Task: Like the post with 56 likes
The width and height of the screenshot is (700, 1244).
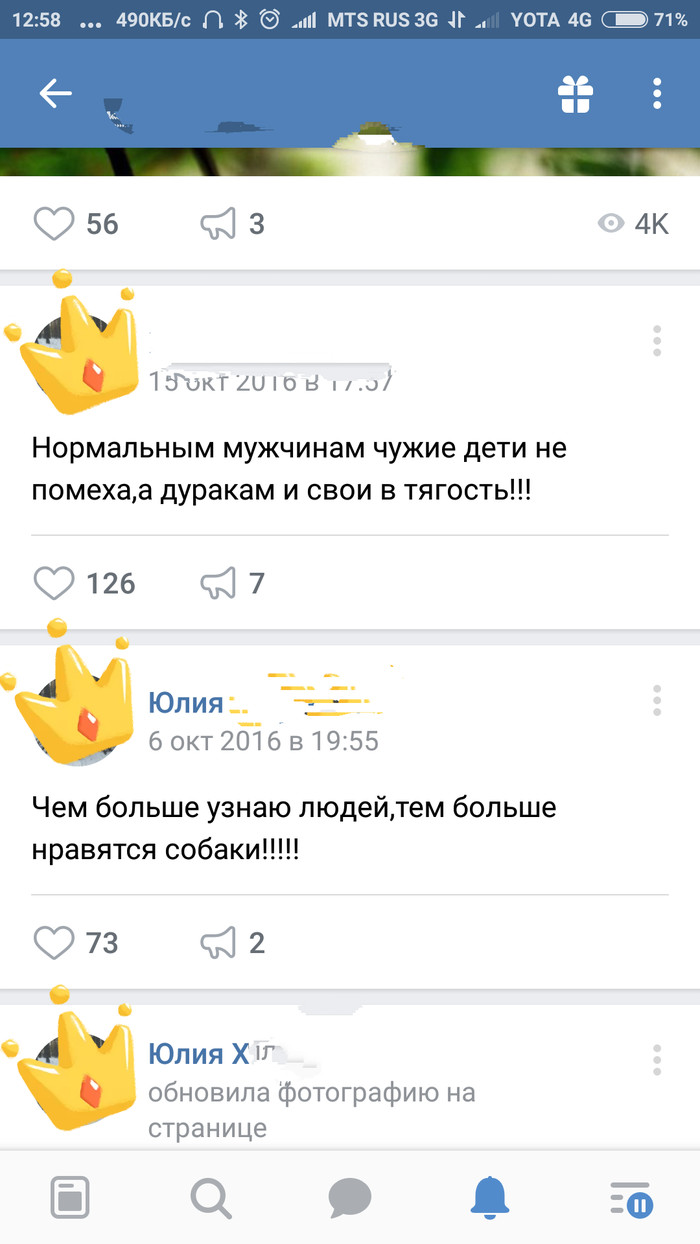Action: pos(55,224)
